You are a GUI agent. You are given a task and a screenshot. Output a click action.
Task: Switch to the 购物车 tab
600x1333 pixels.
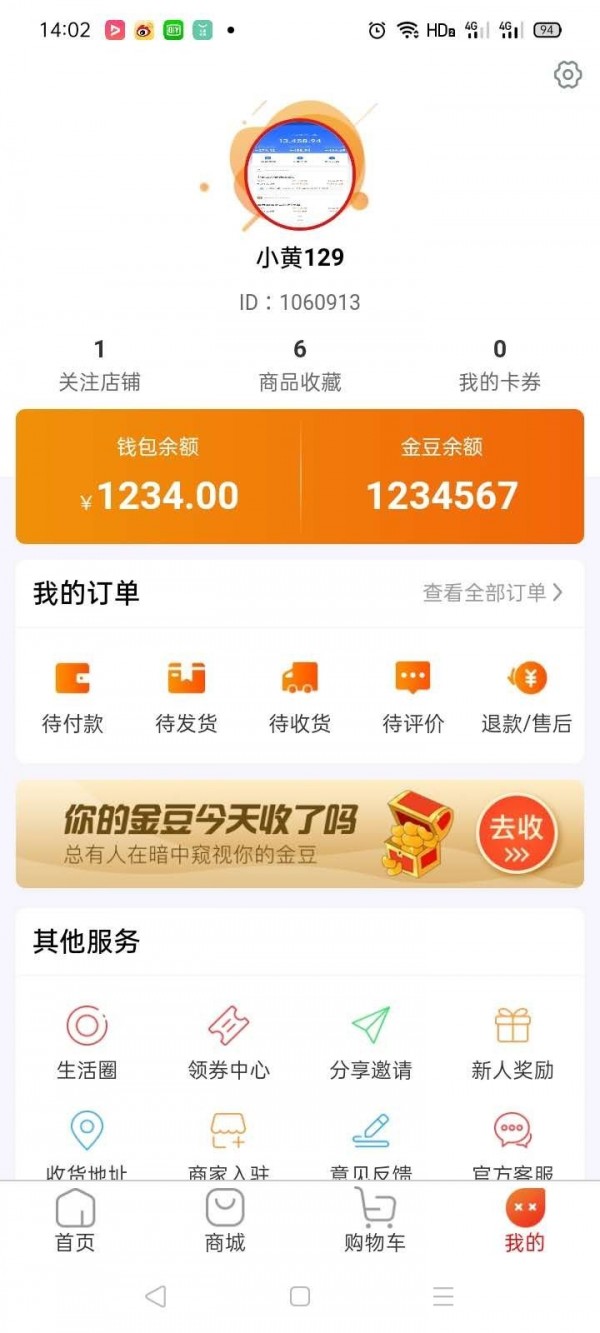point(374,1221)
